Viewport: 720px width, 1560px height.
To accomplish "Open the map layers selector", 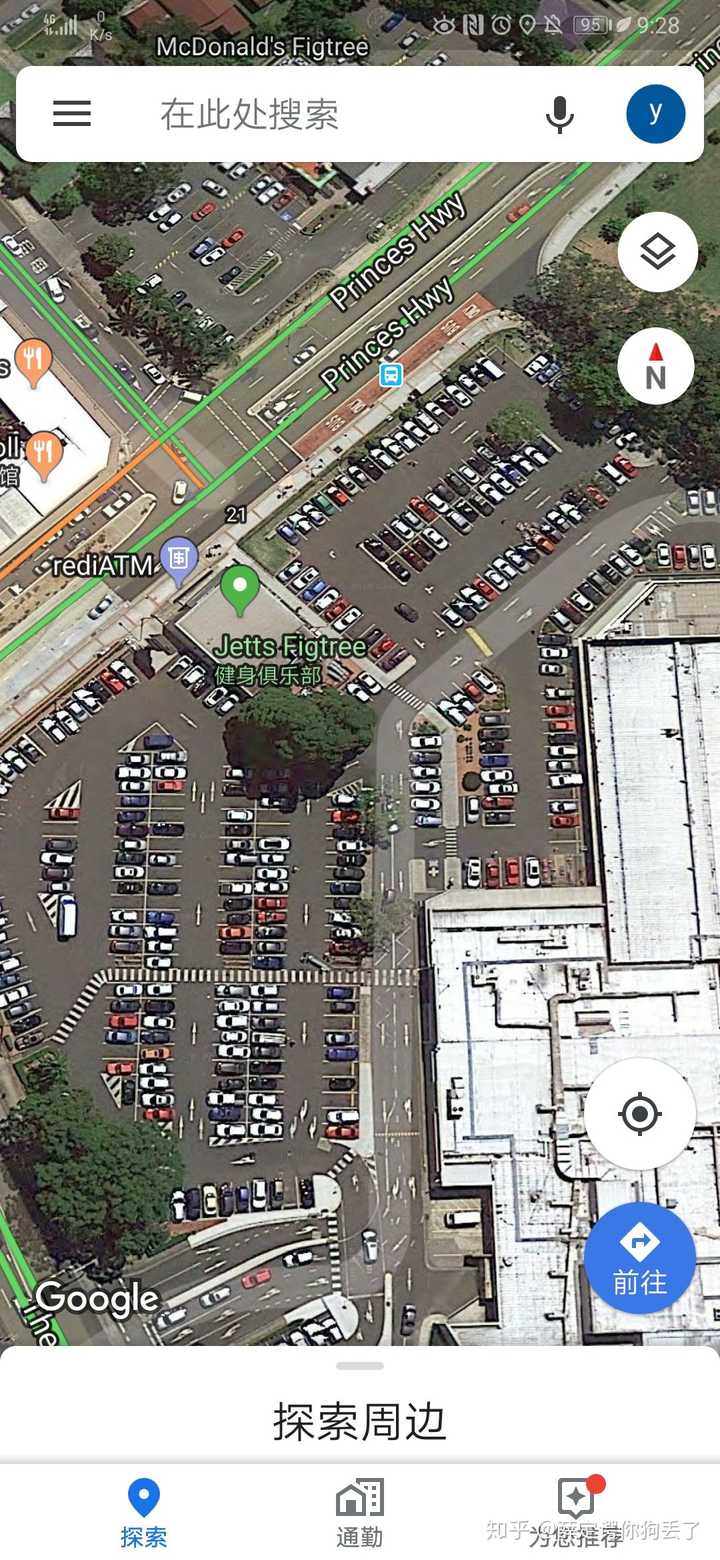I will pos(657,252).
